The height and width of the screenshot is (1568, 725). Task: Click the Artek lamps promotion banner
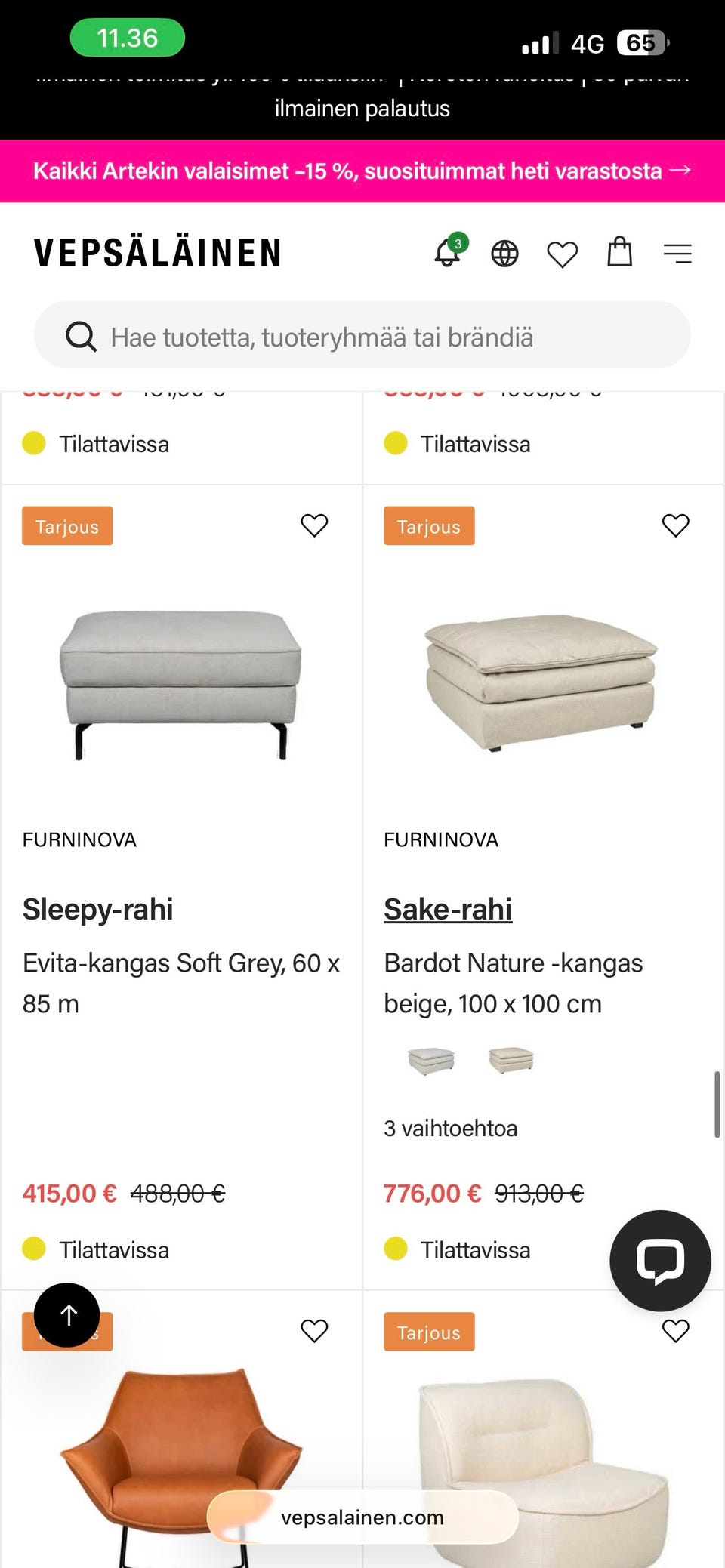(362, 171)
